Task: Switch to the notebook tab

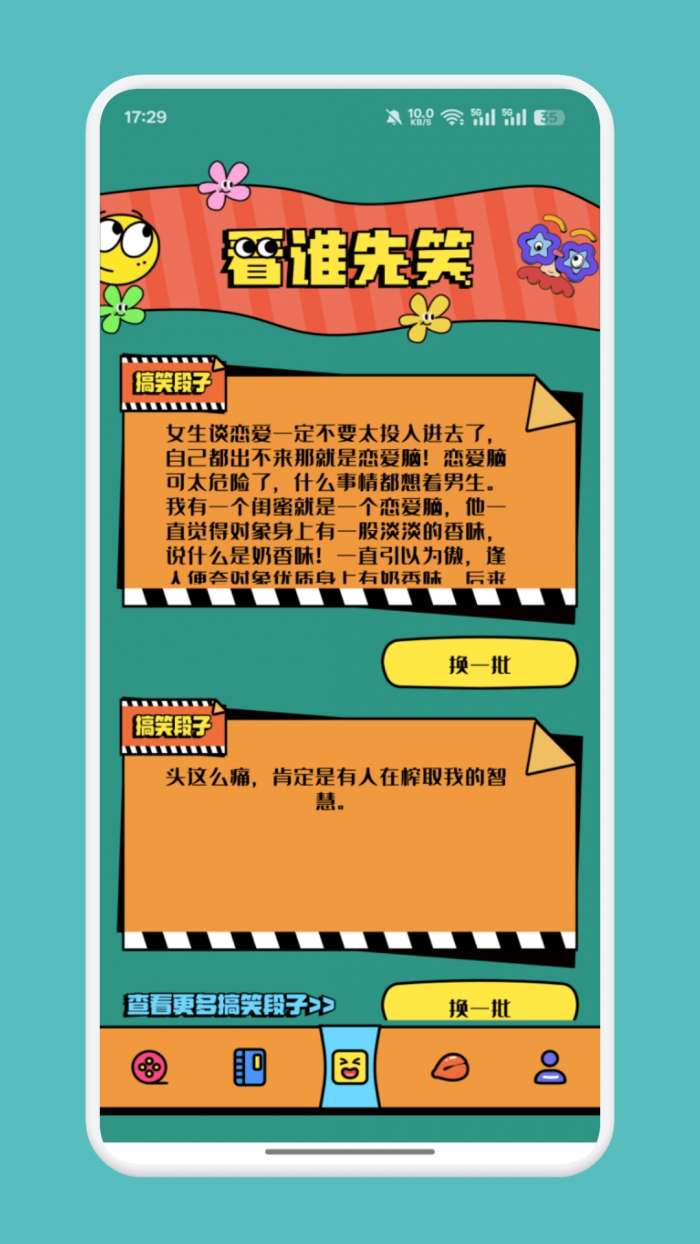Action: (249, 1067)
